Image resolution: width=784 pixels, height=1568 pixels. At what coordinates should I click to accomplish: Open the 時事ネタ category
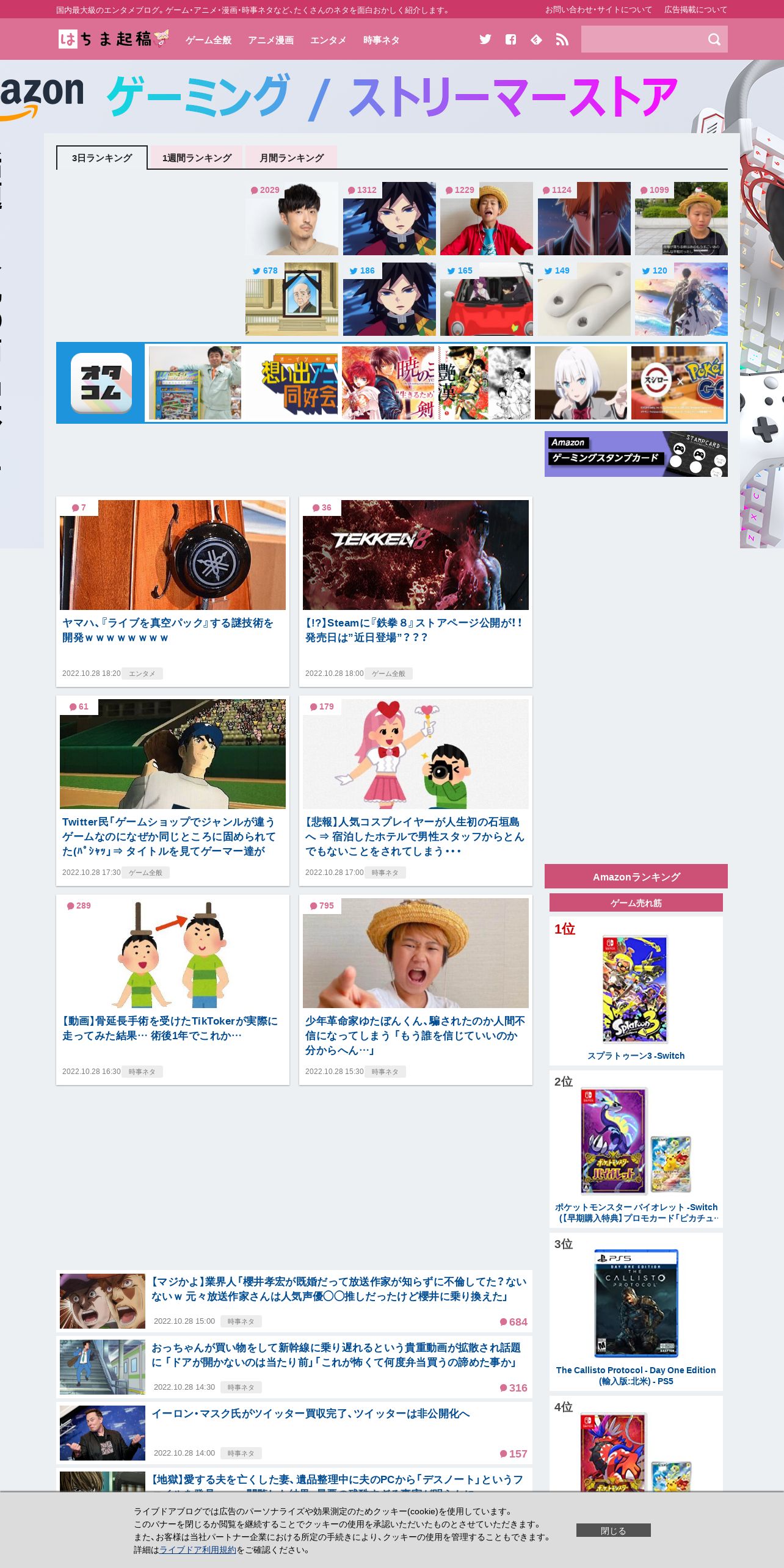pos(381,40)
